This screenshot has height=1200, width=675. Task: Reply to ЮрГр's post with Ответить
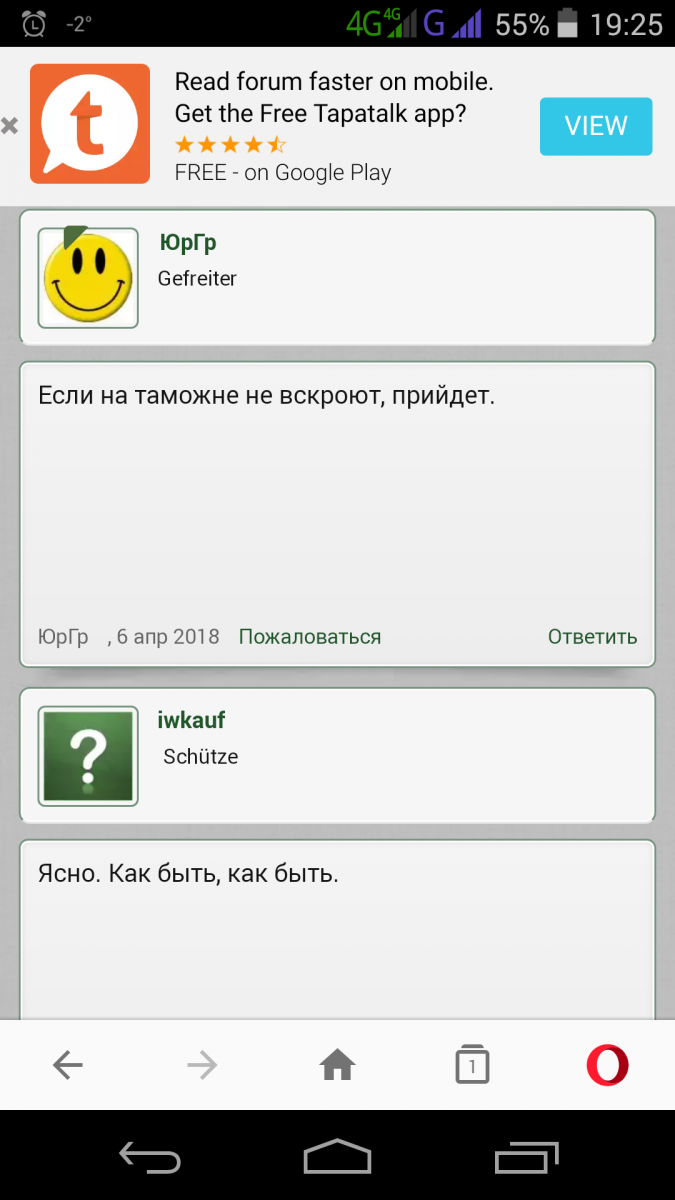(x=592, y=637)
